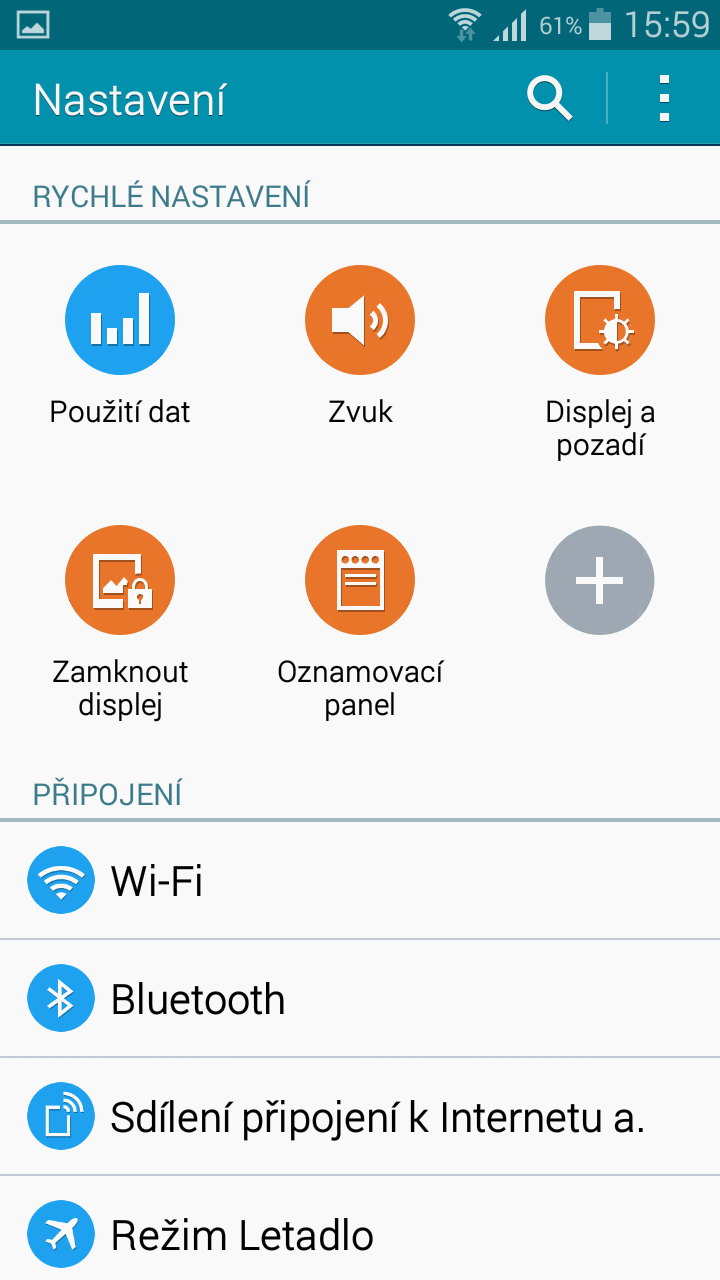Open Oznamovací panel settings
This screenshot has width=720, height=1280.
(x=360, y=622)
